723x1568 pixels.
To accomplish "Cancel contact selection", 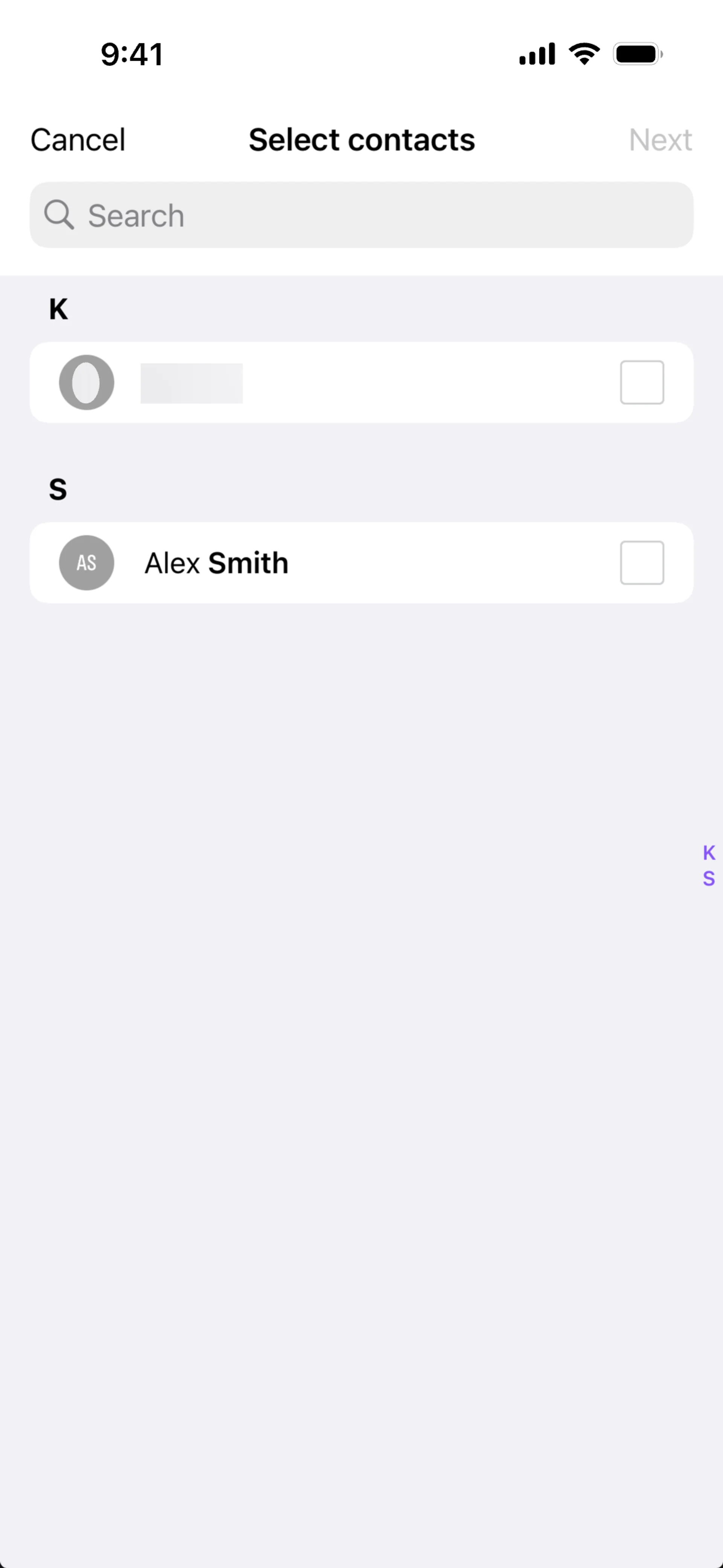I will [x=78, y=140].
